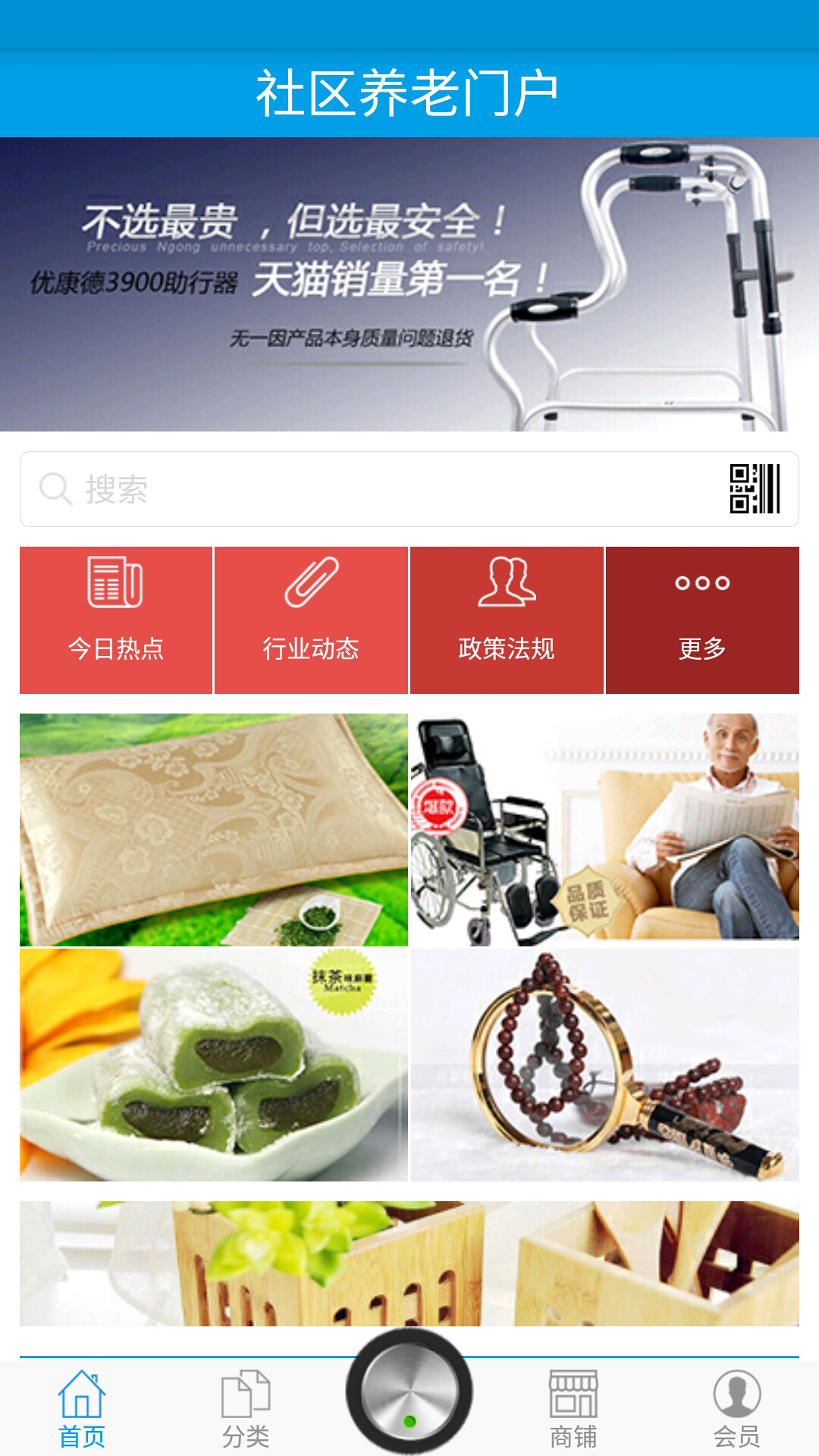Image resolution: width=819 pixels, height=1456 pixels.
Task: Switch to the 分类 tab
Action: [246, 1409]
